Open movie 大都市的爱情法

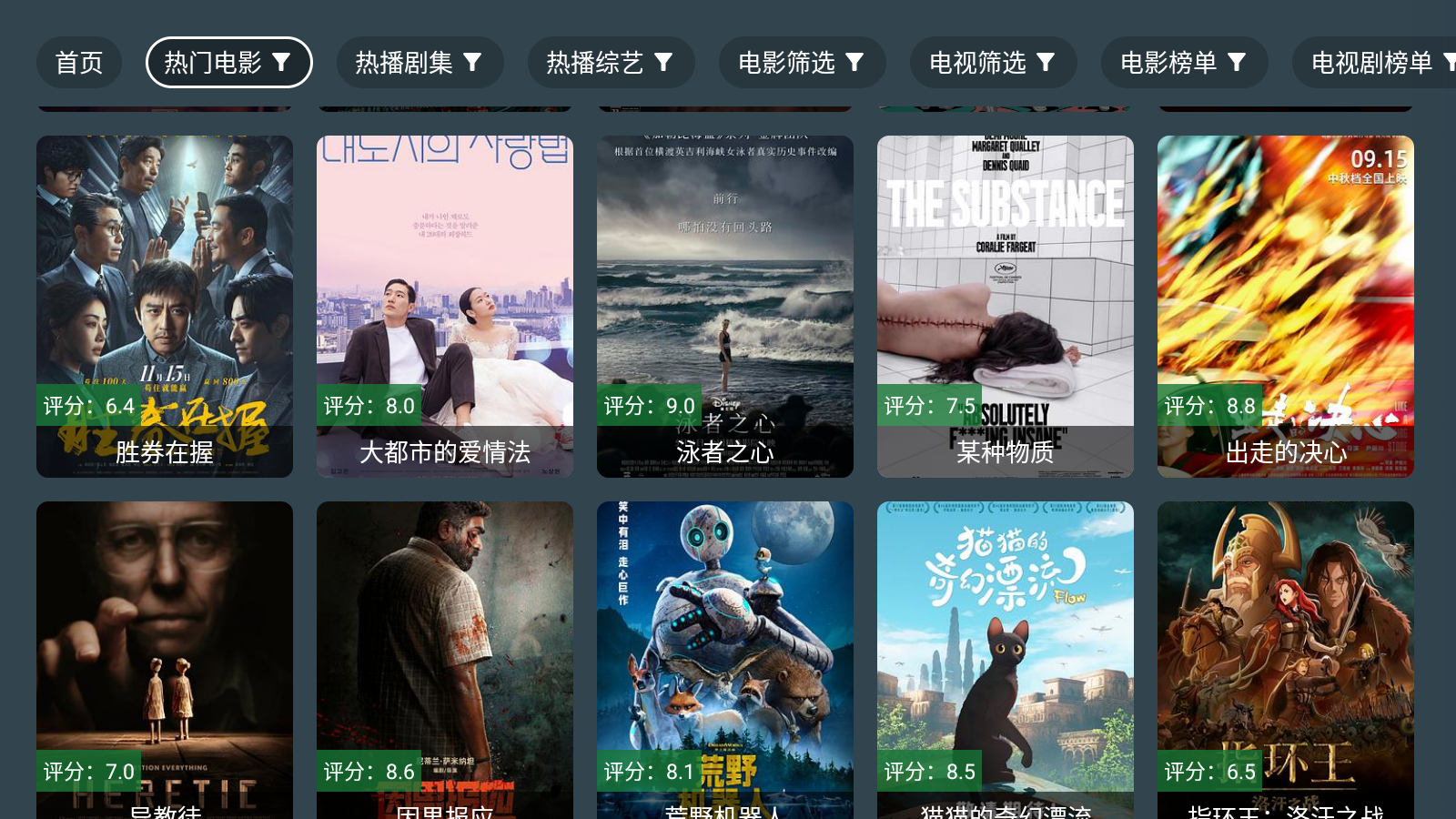click(445, 306)
